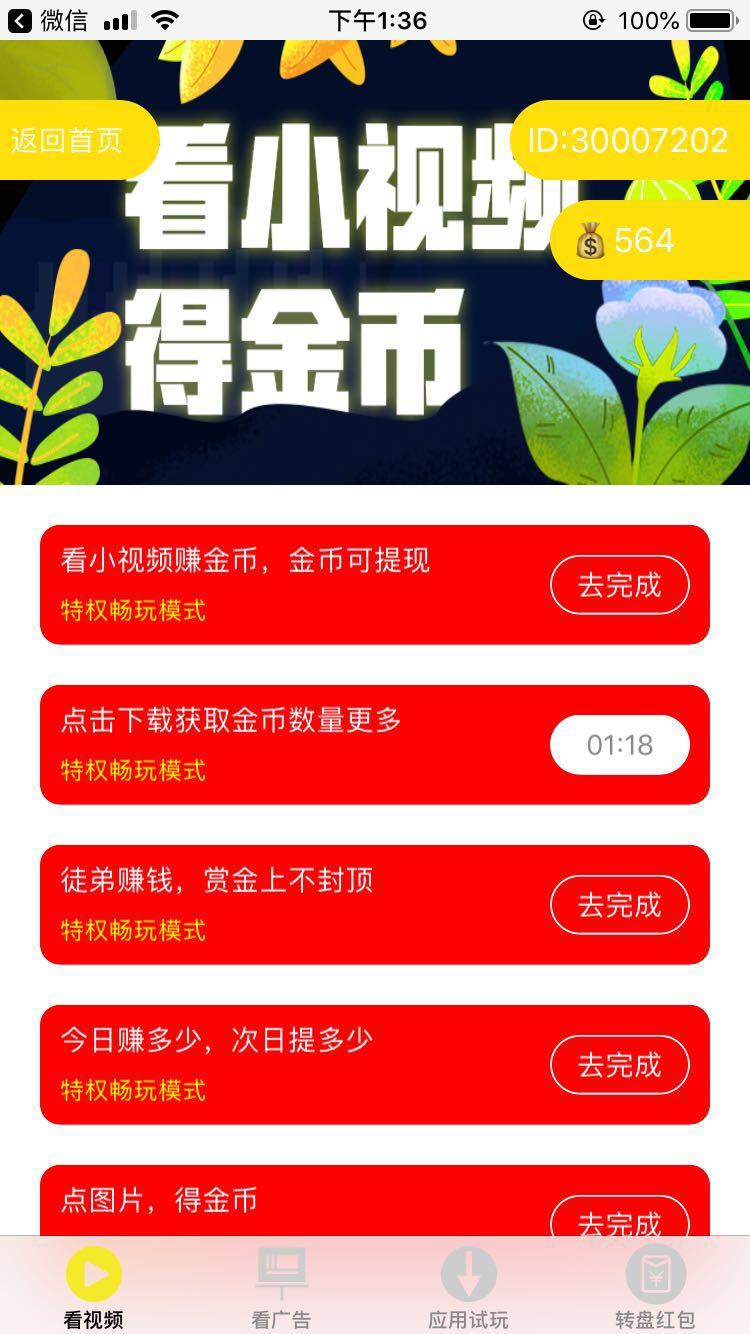The image size is (750, 1334).
Task: Open the 看广告 display screen icon
Action: [280, 1271]
